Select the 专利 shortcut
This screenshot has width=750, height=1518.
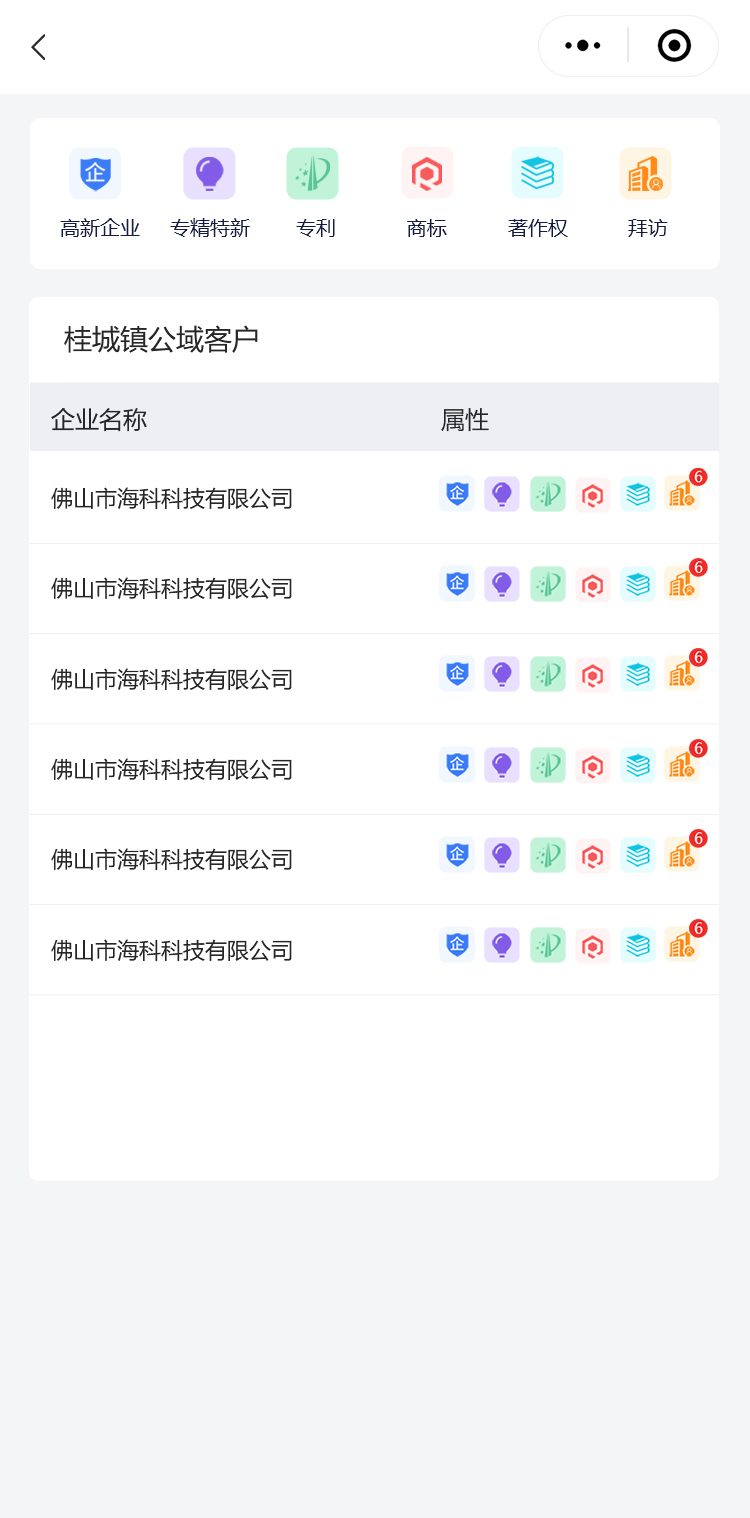pos(313,190)
